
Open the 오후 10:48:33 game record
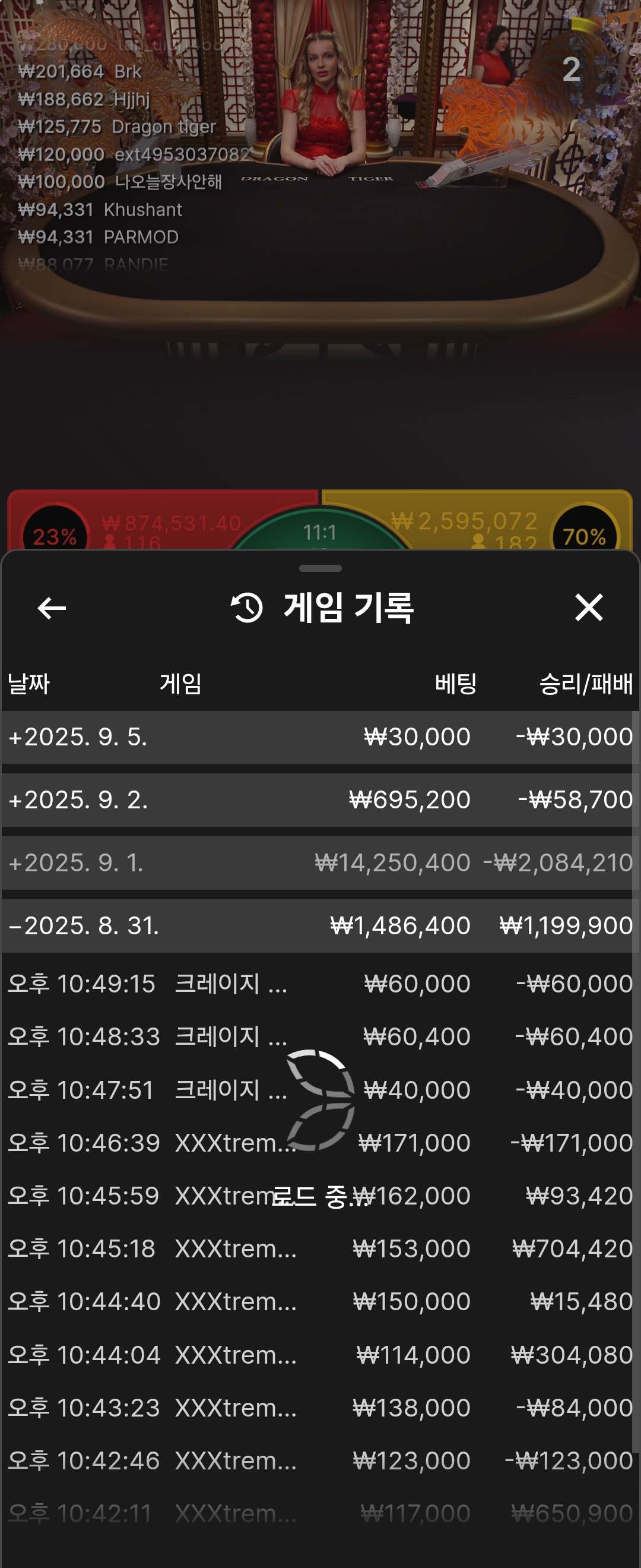[316, 1036]
